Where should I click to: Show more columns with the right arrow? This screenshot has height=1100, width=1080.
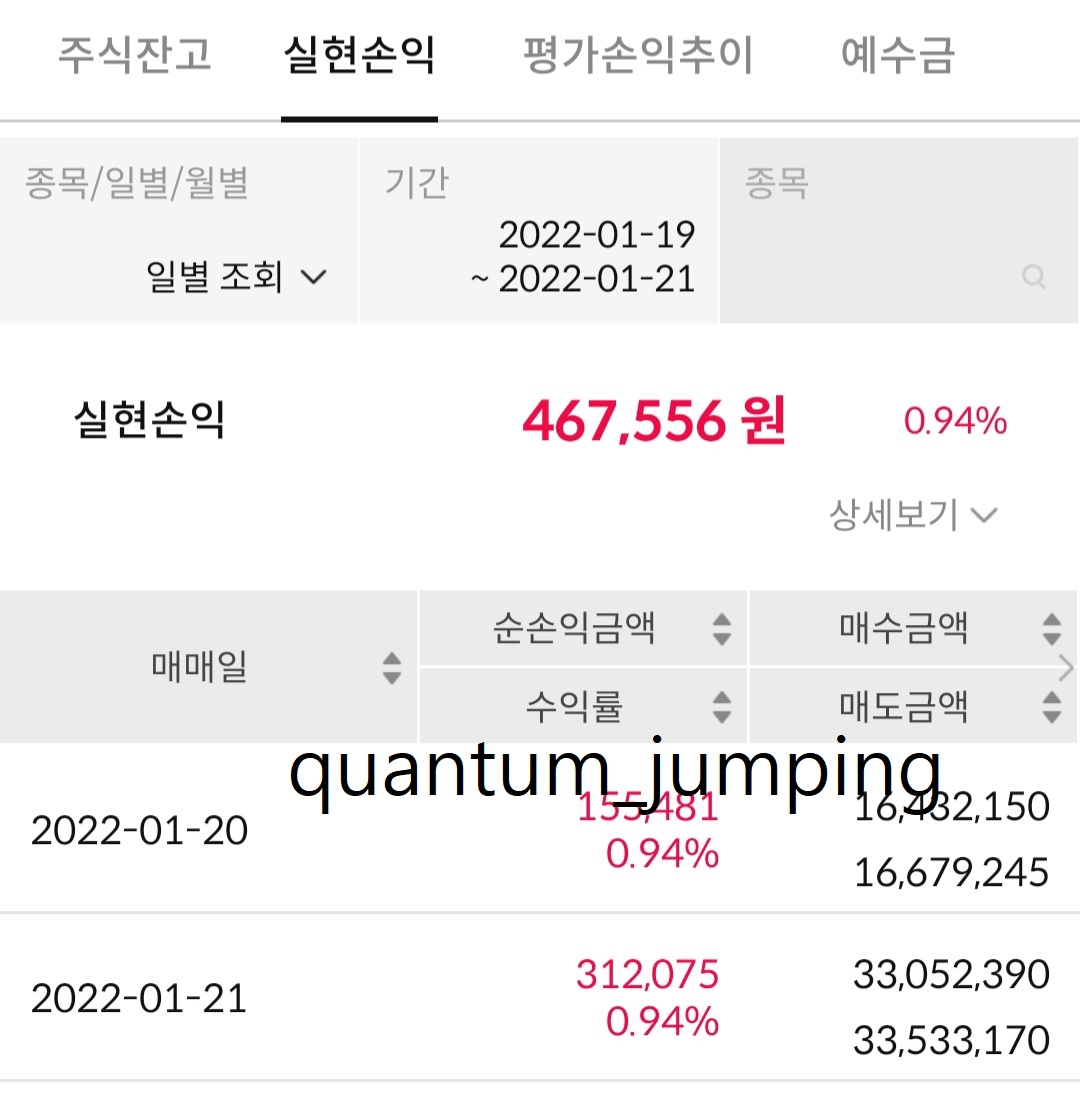[x=1066, y=667]
